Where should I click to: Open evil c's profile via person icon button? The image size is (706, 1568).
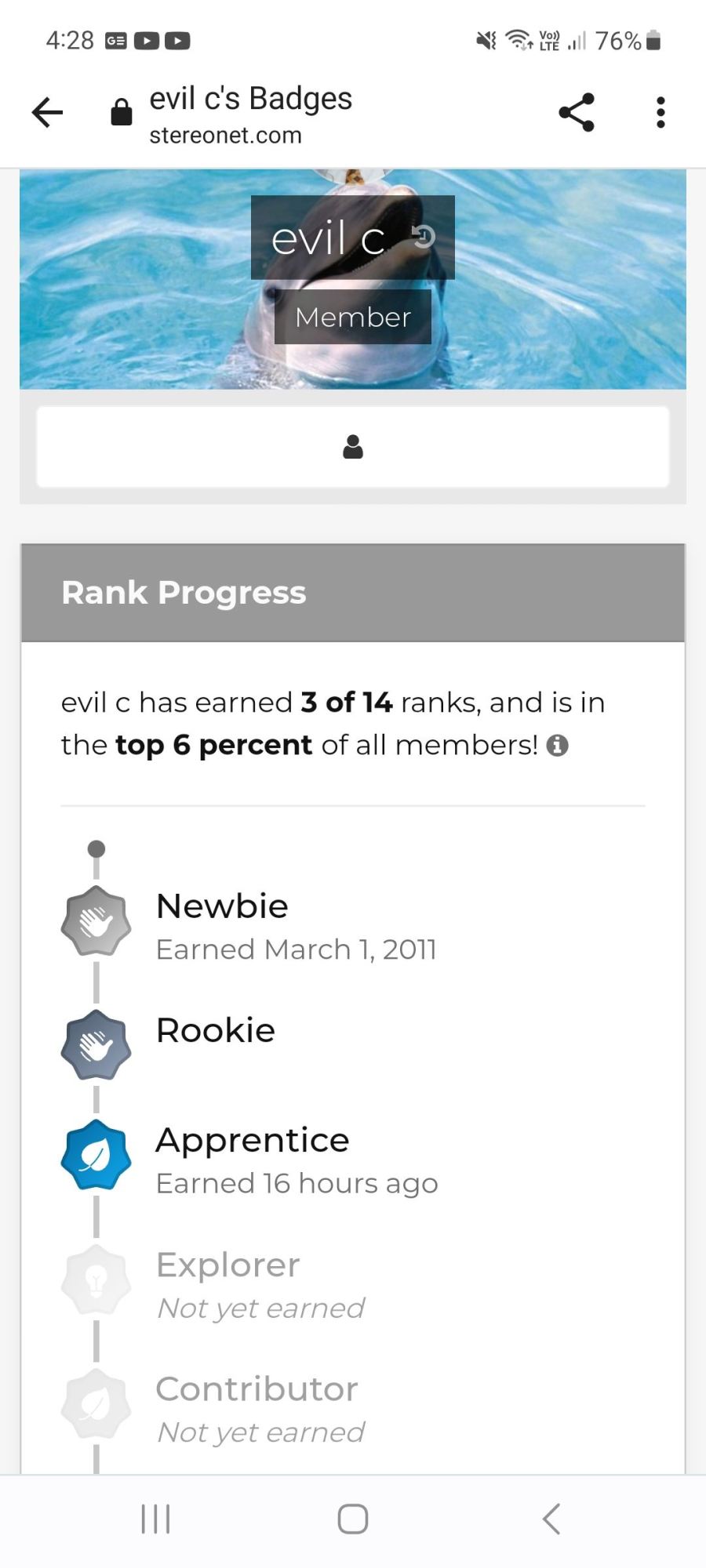click(353, 447)
